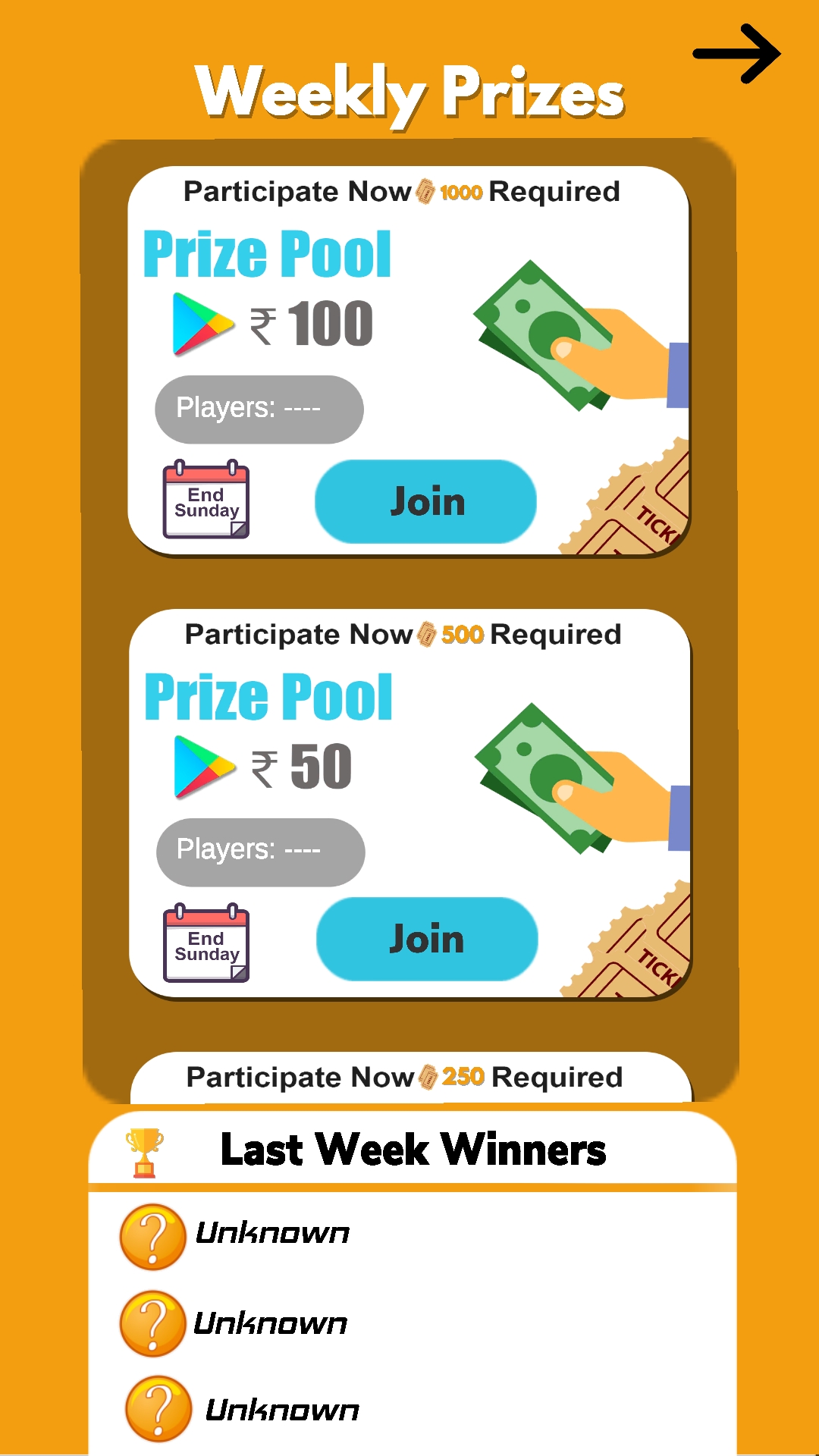This screenshot has height=1456, width=819.
Task: Join the ₹100 prize pool contest
Action: (425, 501)
